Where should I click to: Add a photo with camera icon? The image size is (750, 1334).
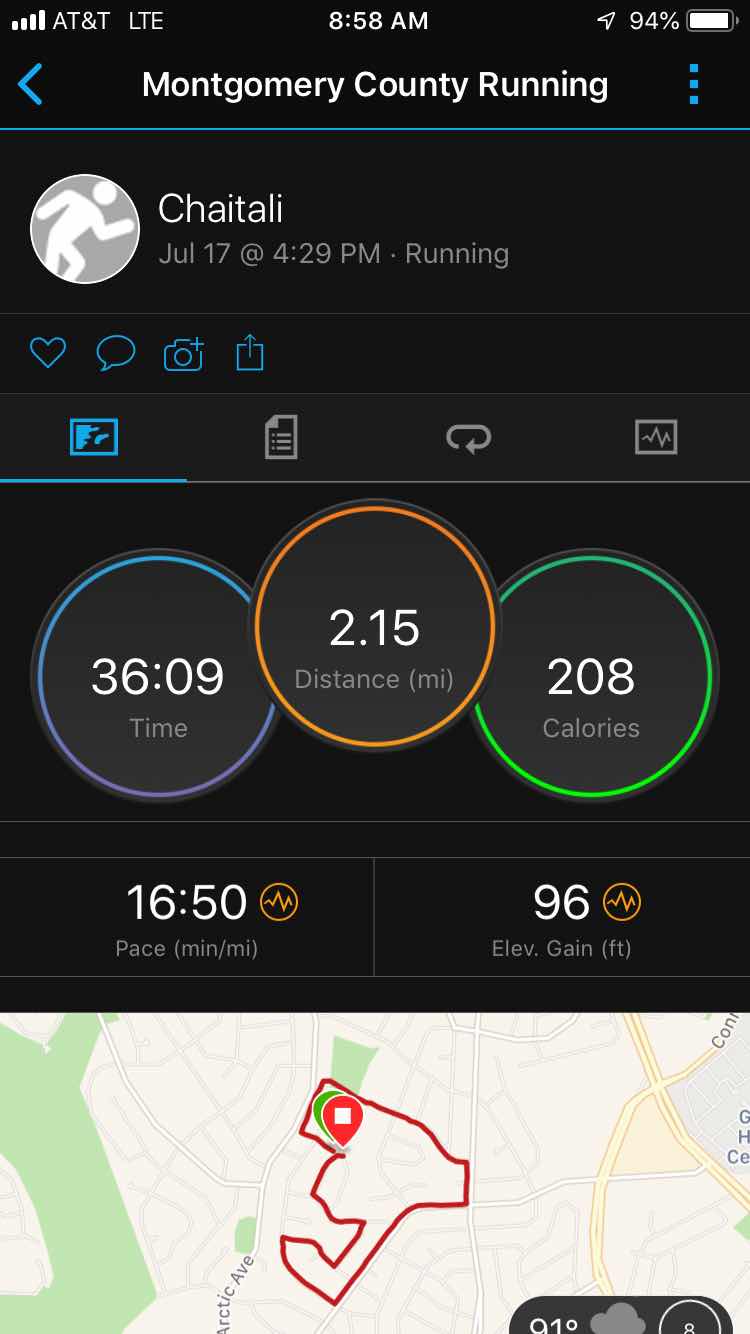183,353
